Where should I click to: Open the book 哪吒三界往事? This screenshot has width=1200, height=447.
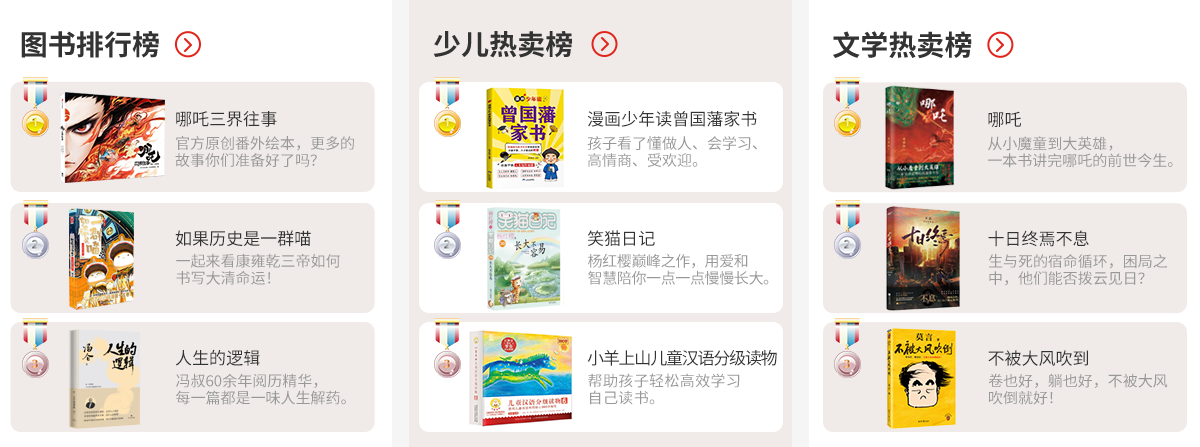(226, 119)
